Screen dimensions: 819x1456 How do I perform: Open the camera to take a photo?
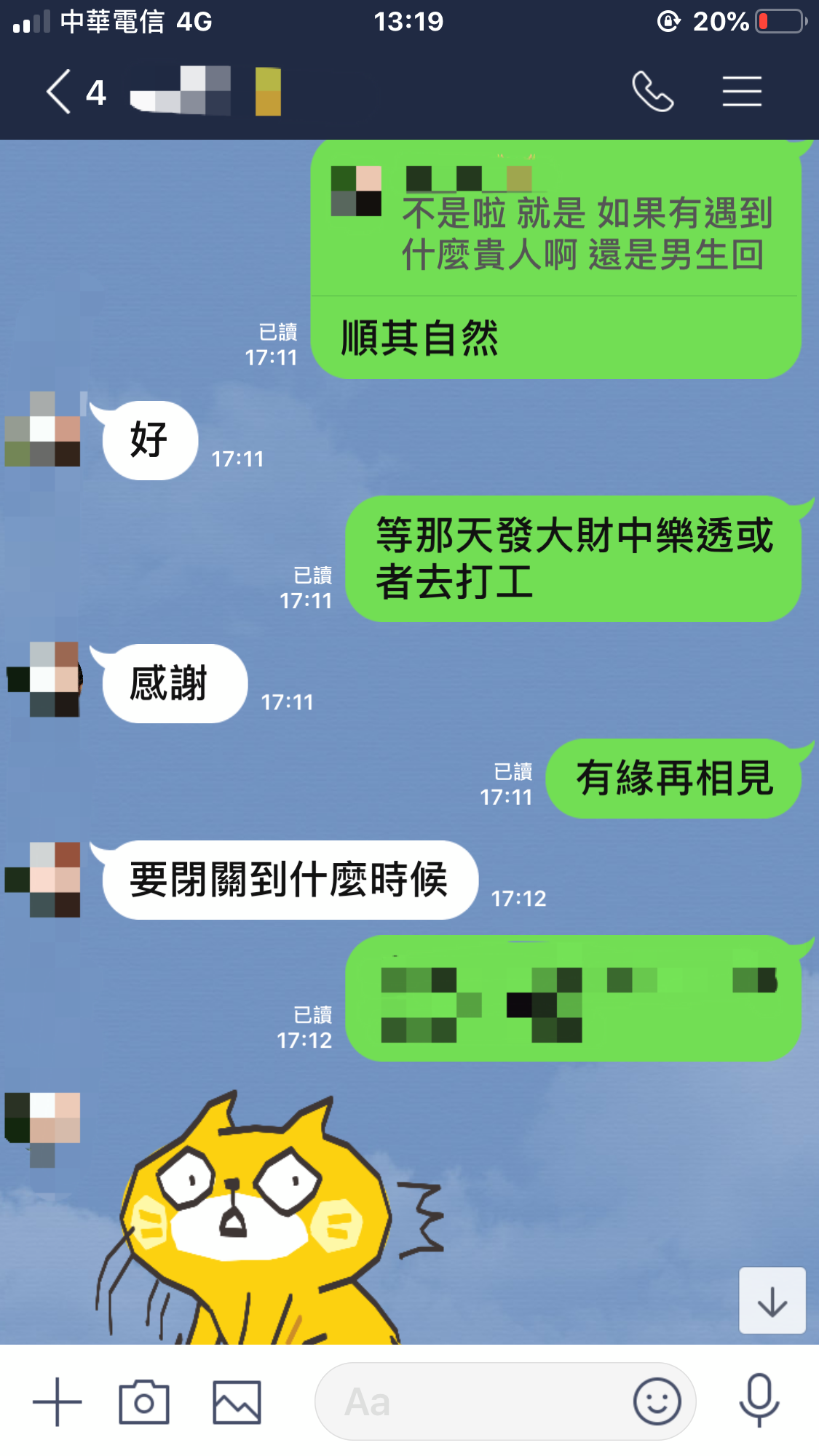tap(144, 1401)
